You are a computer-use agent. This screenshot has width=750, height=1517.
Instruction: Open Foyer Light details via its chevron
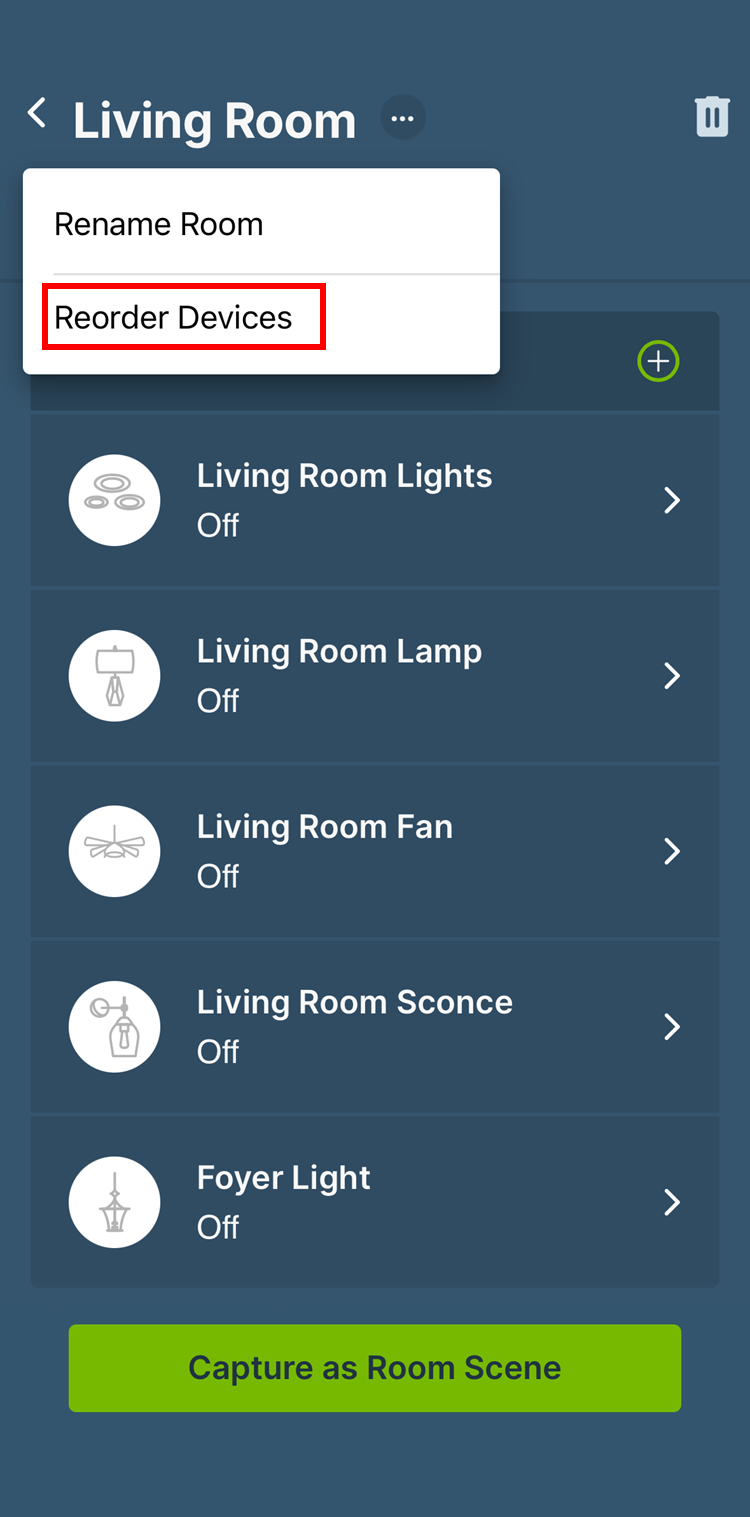pos(671,1202)
